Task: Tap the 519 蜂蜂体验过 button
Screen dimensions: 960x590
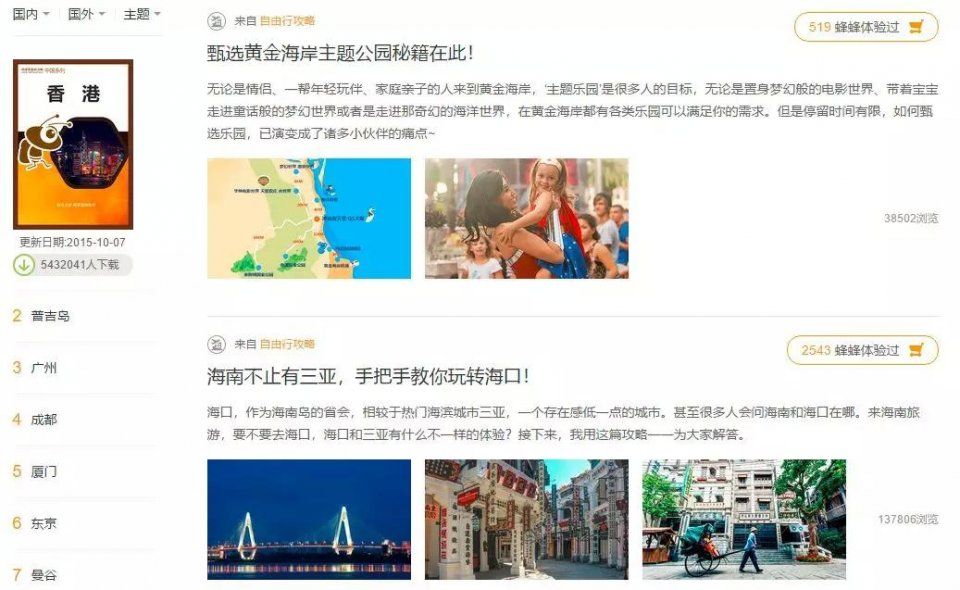Action: 866,27
